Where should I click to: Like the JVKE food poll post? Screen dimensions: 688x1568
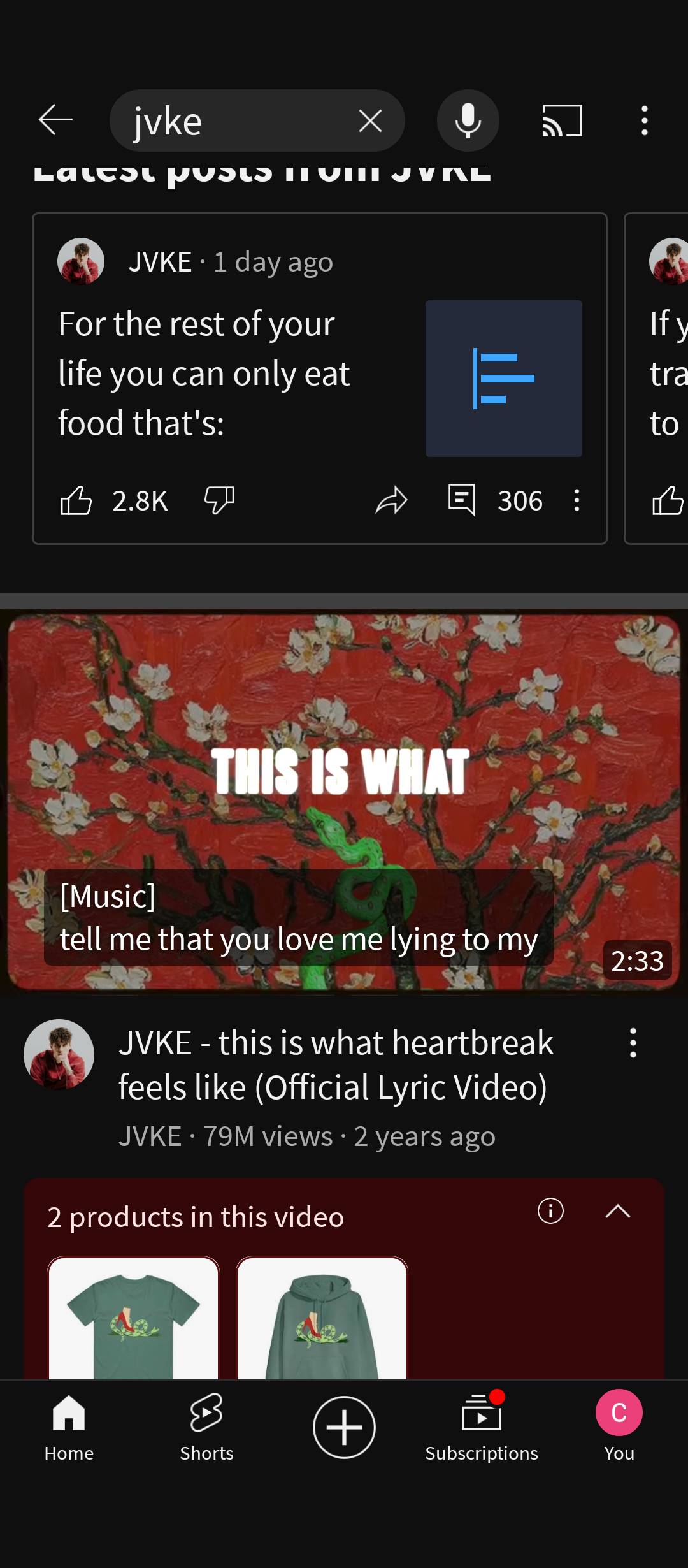[x=76, y=500]
